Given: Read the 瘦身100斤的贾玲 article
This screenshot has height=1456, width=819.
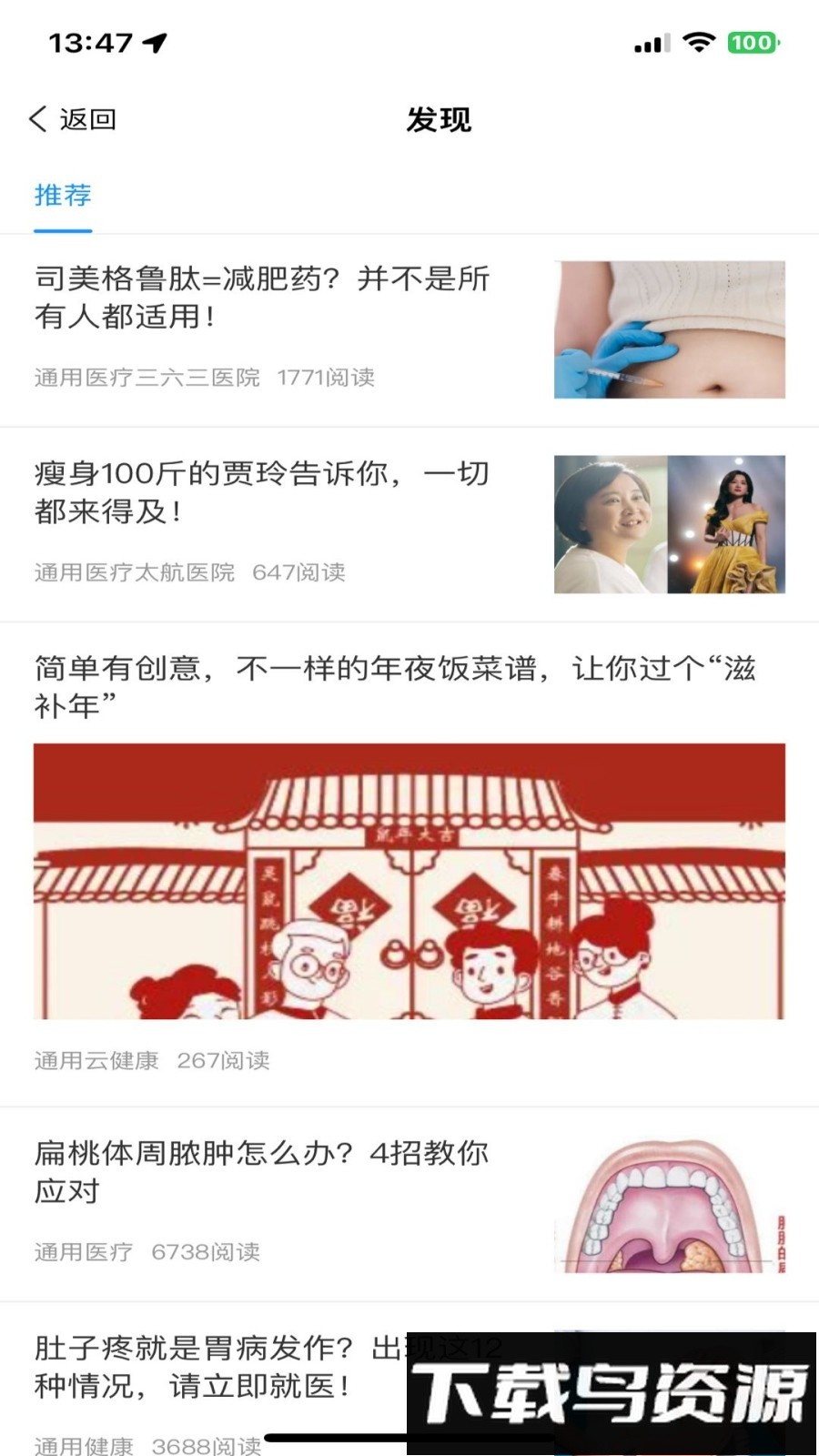Looking at the screenshot, I should coord(262,492).
